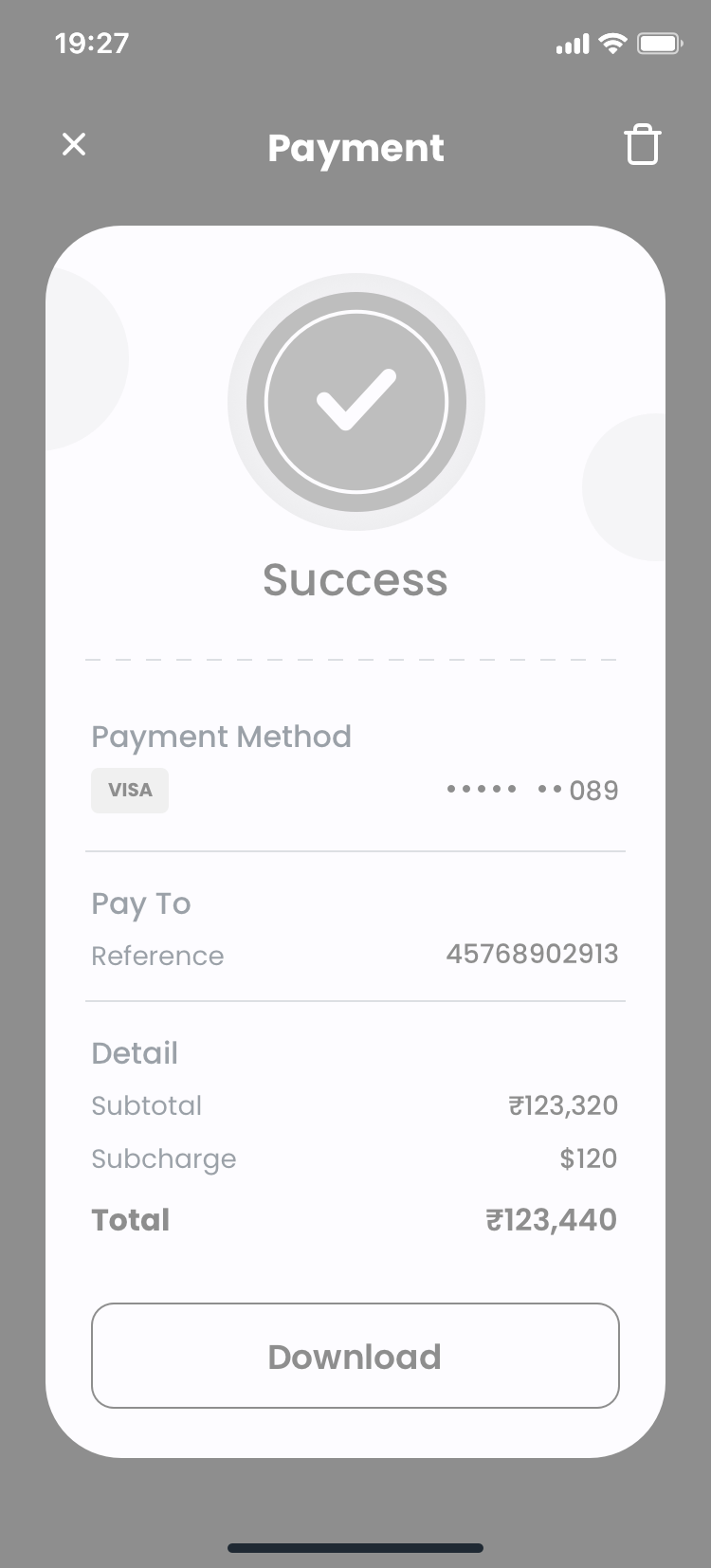The height and width of the screenshot is (1568, 711).
Task: Tap the Subtotal amount ₹123,320
Action: pyautogui.click(x=563, y=1105)
